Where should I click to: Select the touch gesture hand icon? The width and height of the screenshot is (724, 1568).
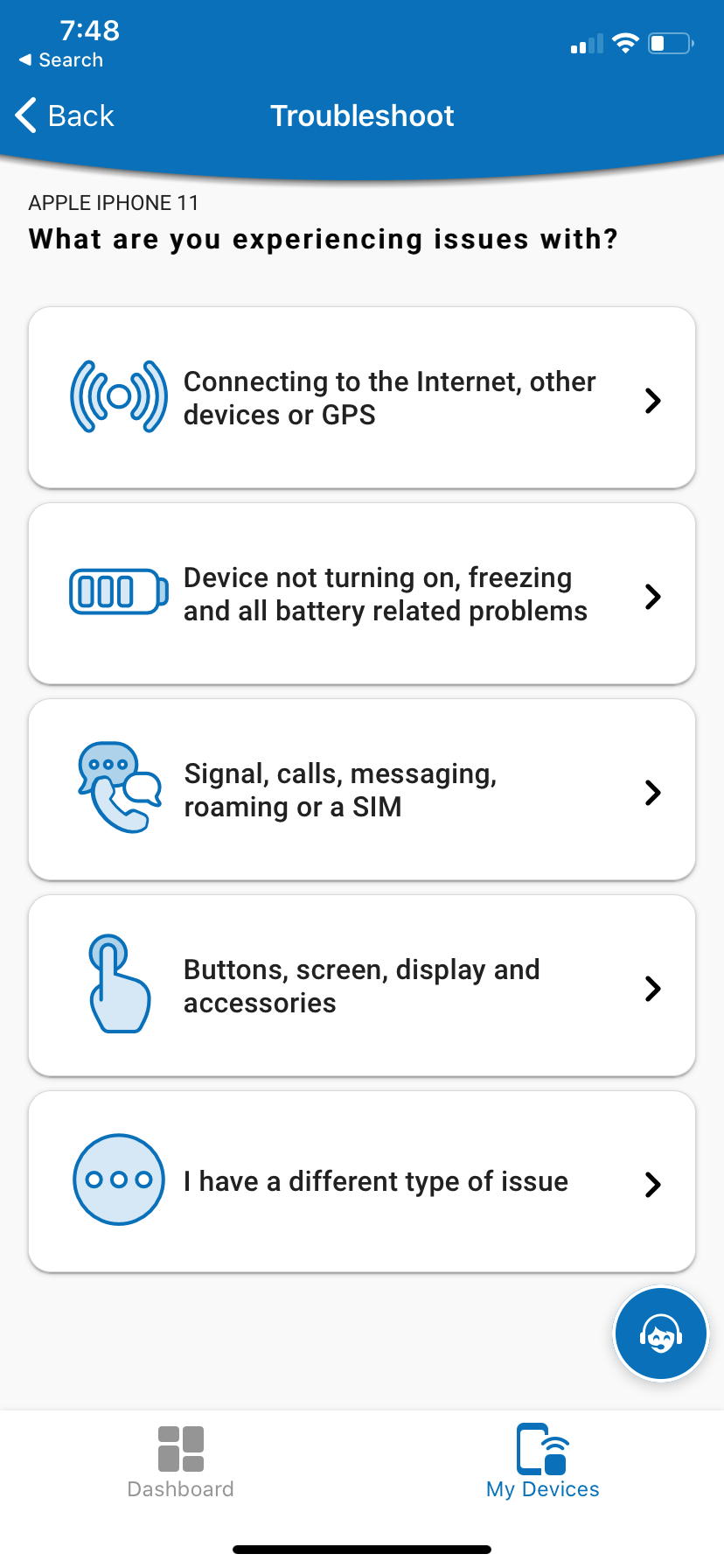[118, 983]
